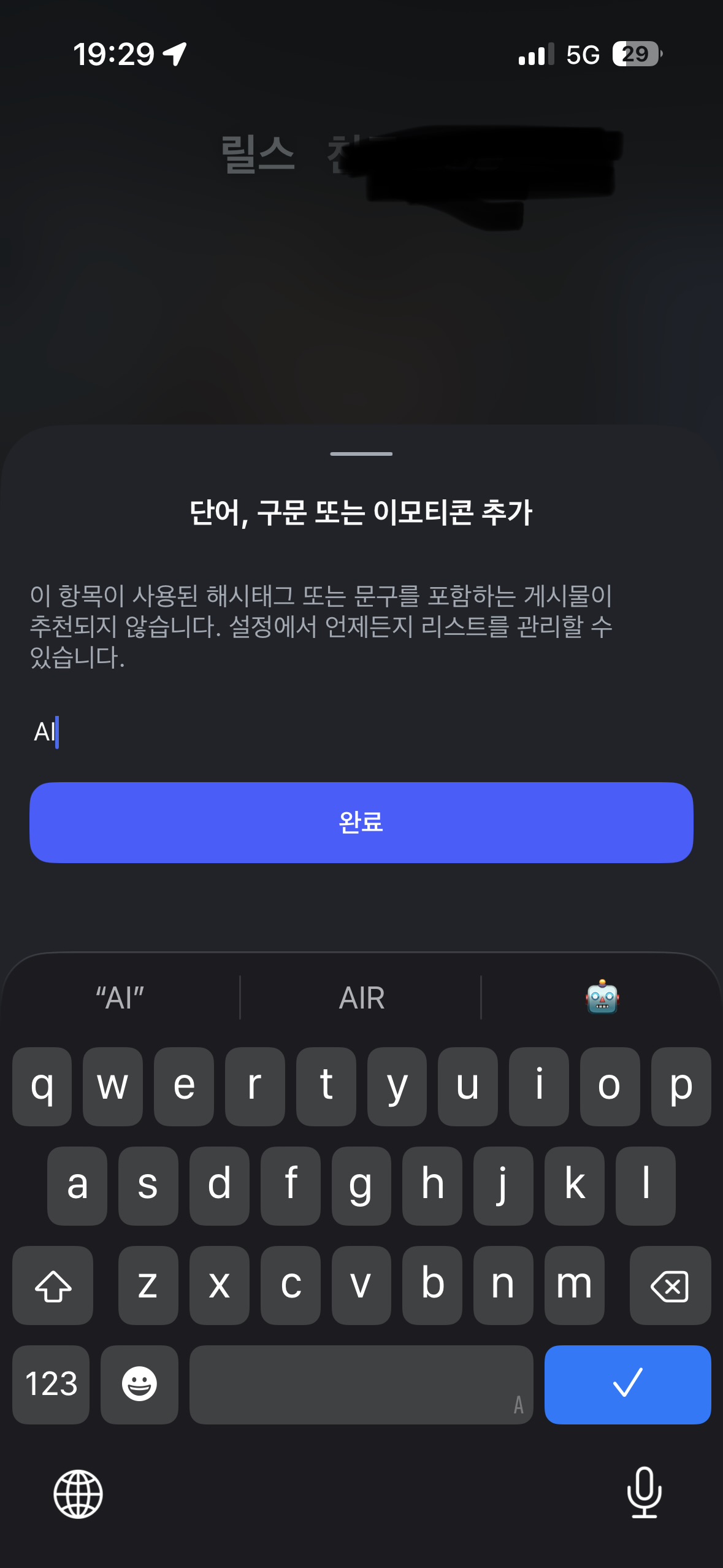Focus the text field containing AI
The image size is (723, 1568).
361,732
